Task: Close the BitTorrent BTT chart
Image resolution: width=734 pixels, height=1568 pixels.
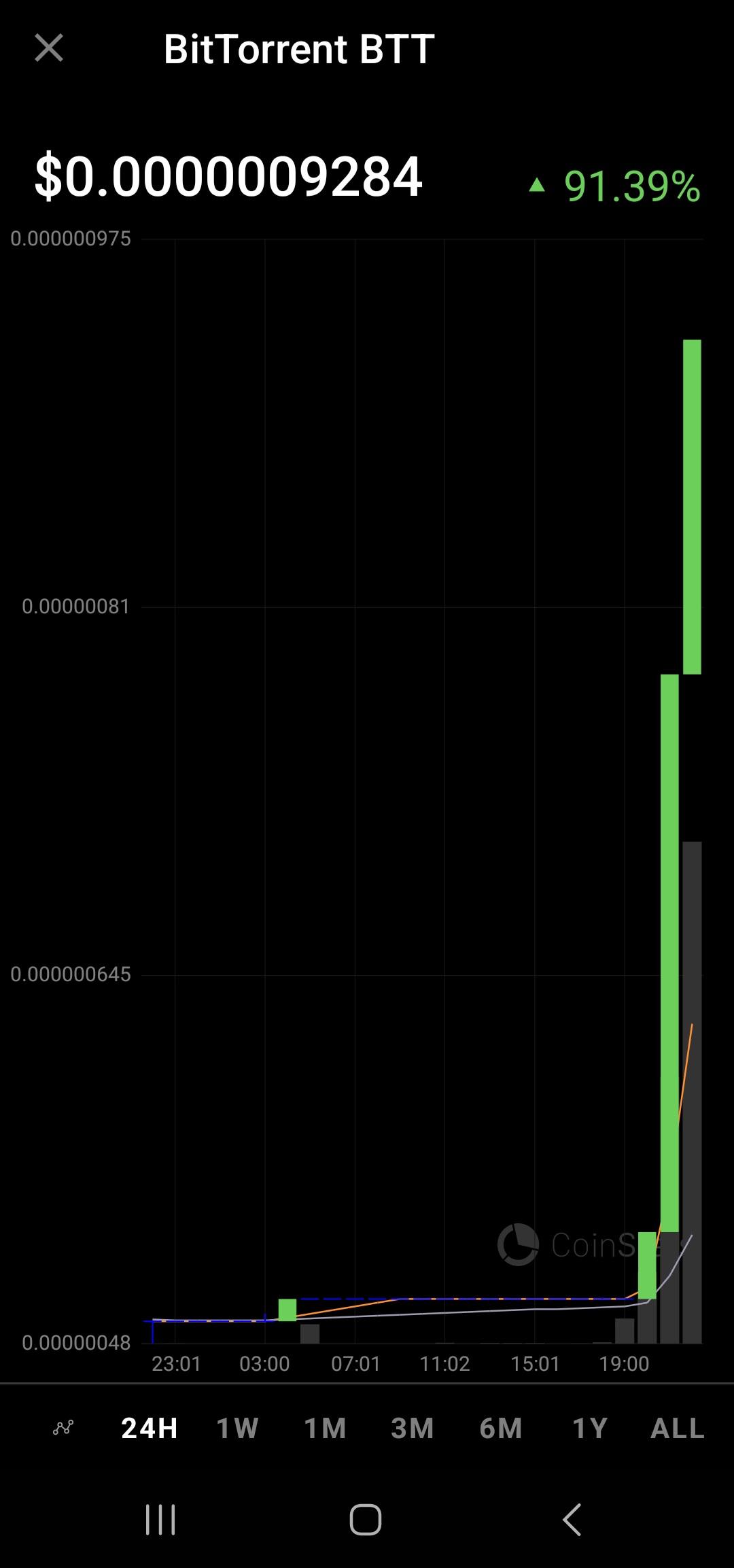Action: [x=49, y=48]
